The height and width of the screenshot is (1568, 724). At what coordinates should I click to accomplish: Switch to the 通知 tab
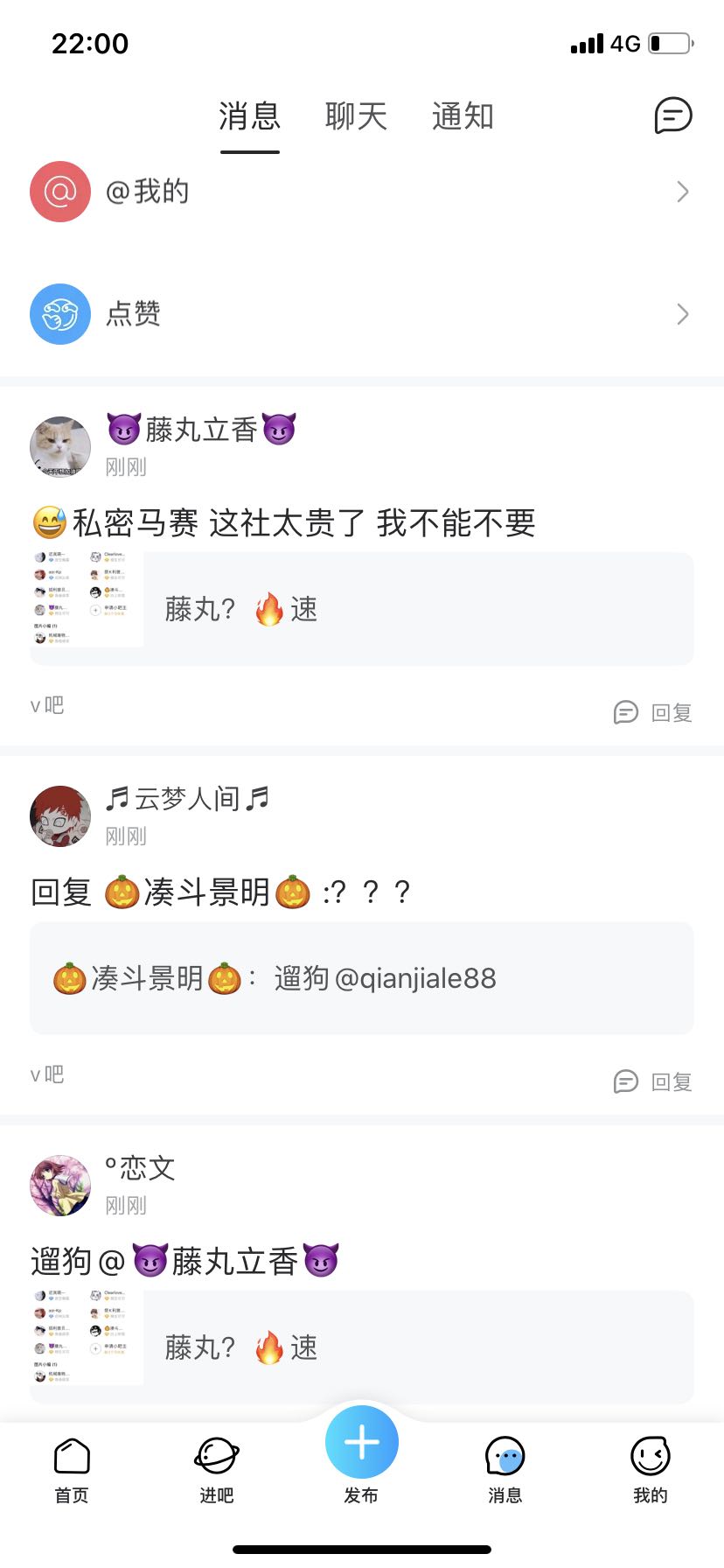pos(463,116)
